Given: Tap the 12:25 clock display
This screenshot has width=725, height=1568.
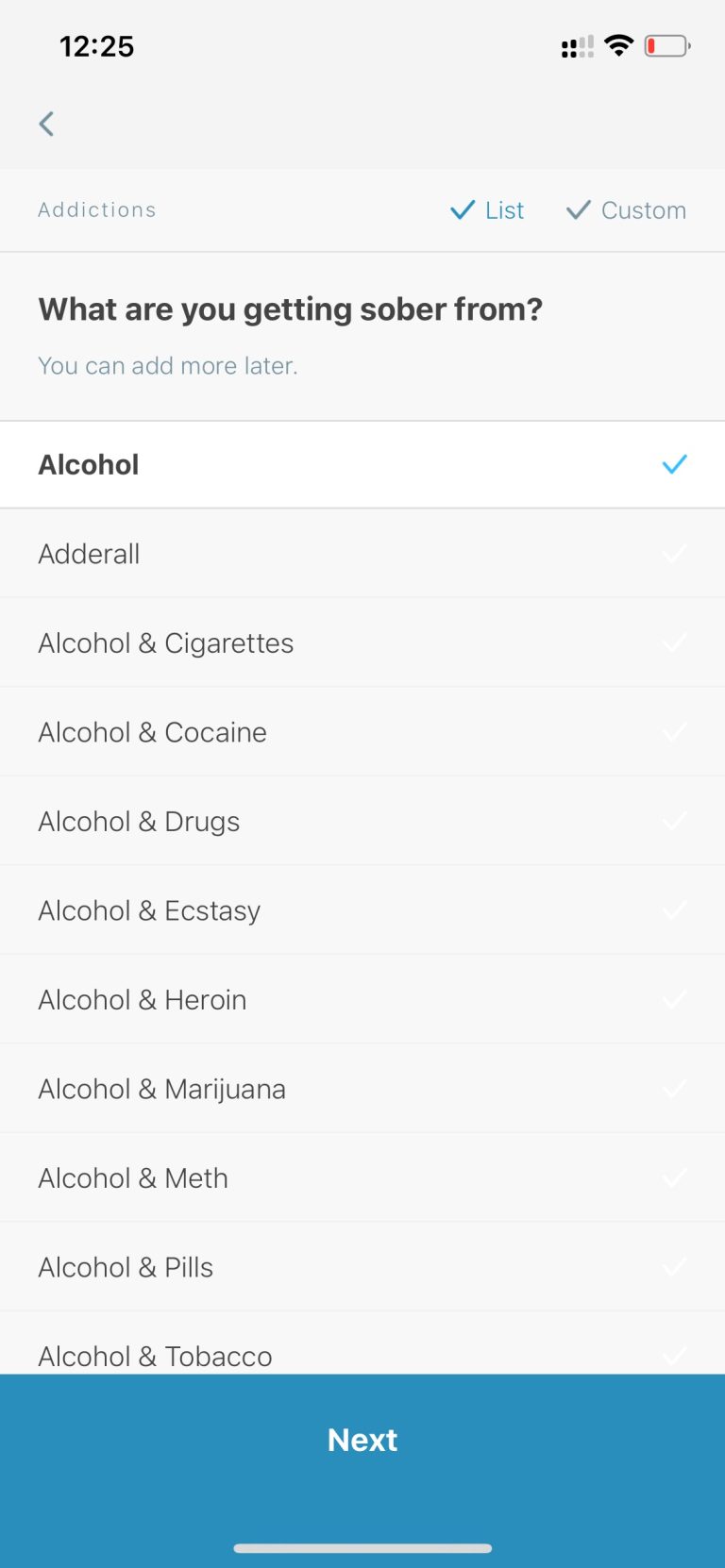Looking at the screenshot, I should (x=96, y=45).
